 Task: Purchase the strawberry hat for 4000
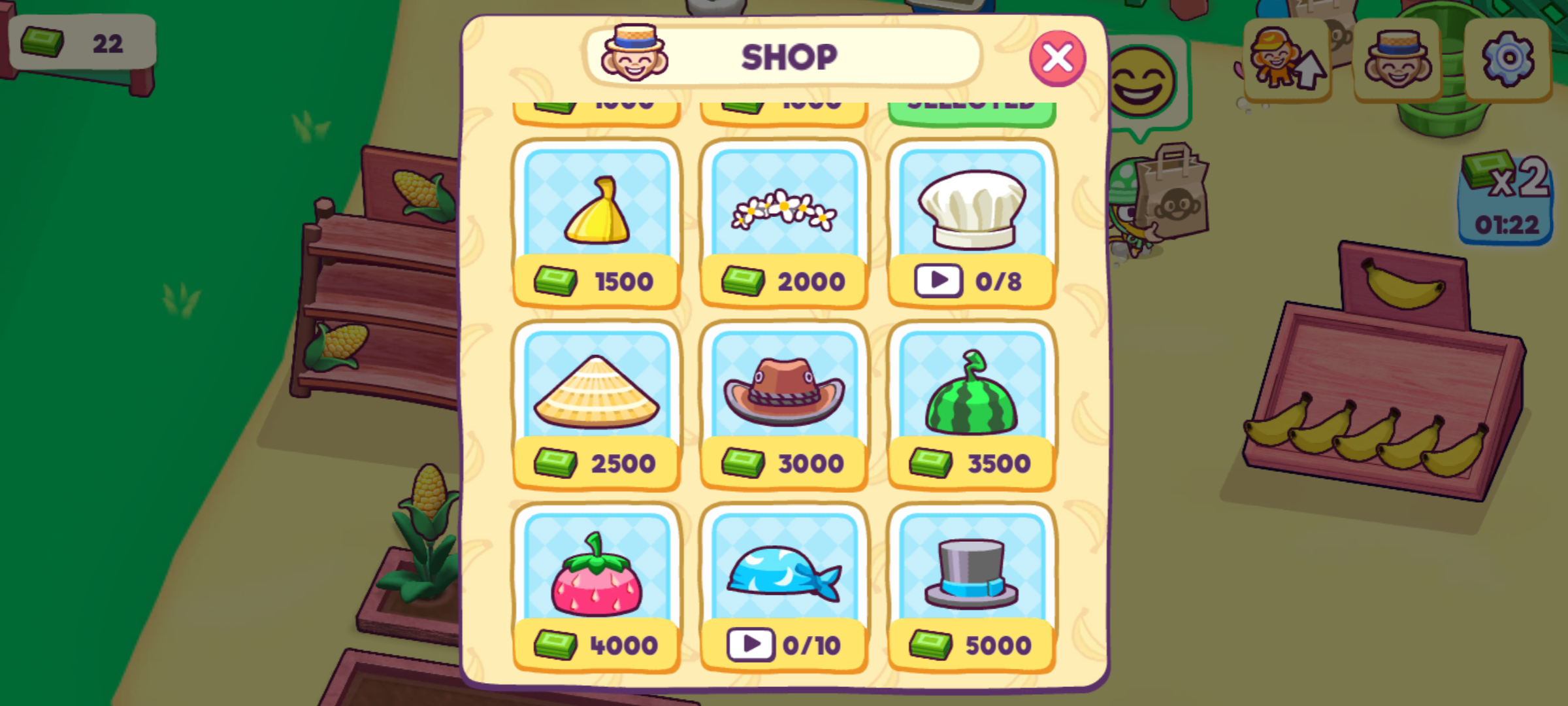pos(596,645)
